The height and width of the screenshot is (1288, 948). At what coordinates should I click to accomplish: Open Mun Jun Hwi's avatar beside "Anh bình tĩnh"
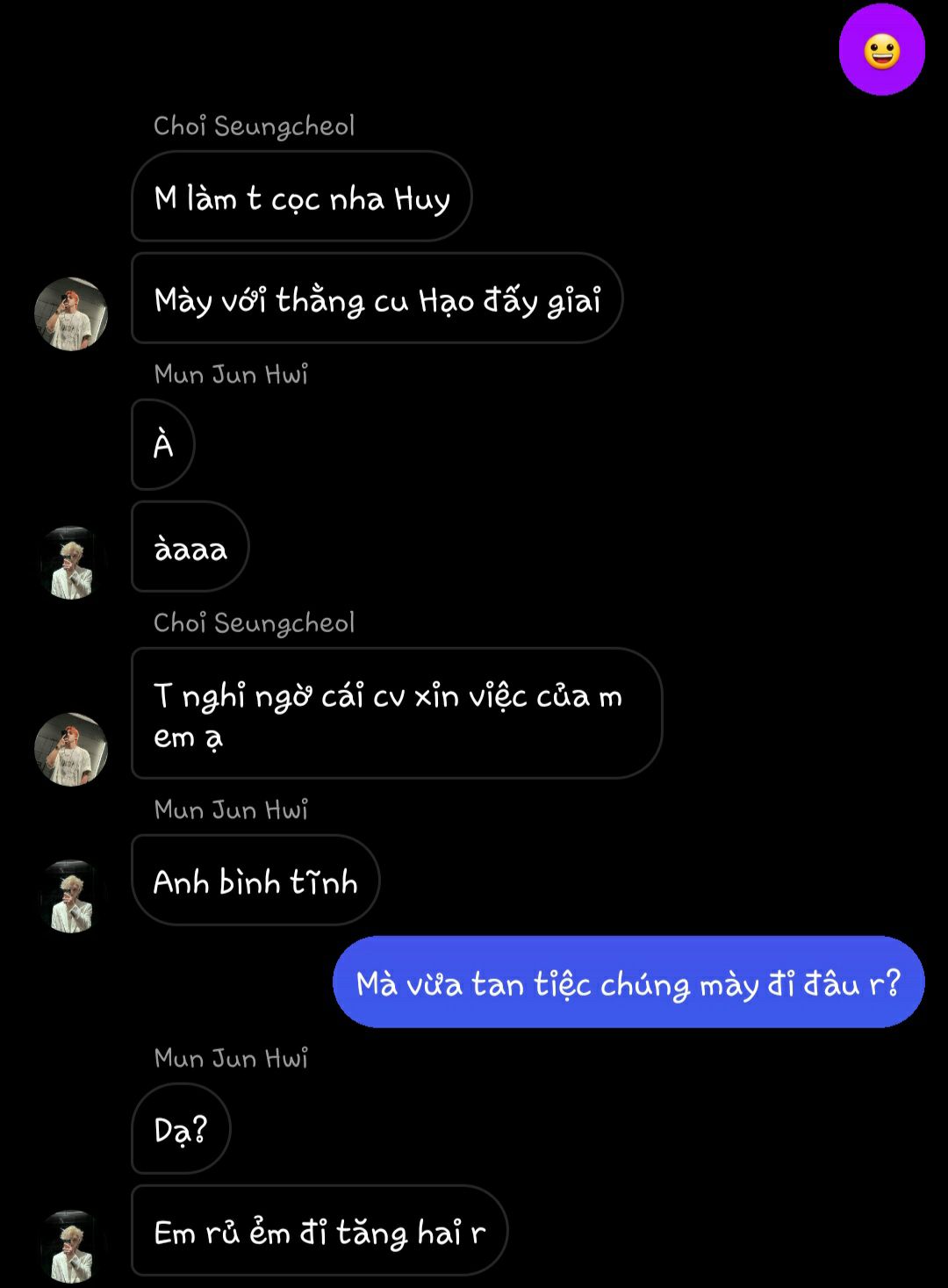71,896
